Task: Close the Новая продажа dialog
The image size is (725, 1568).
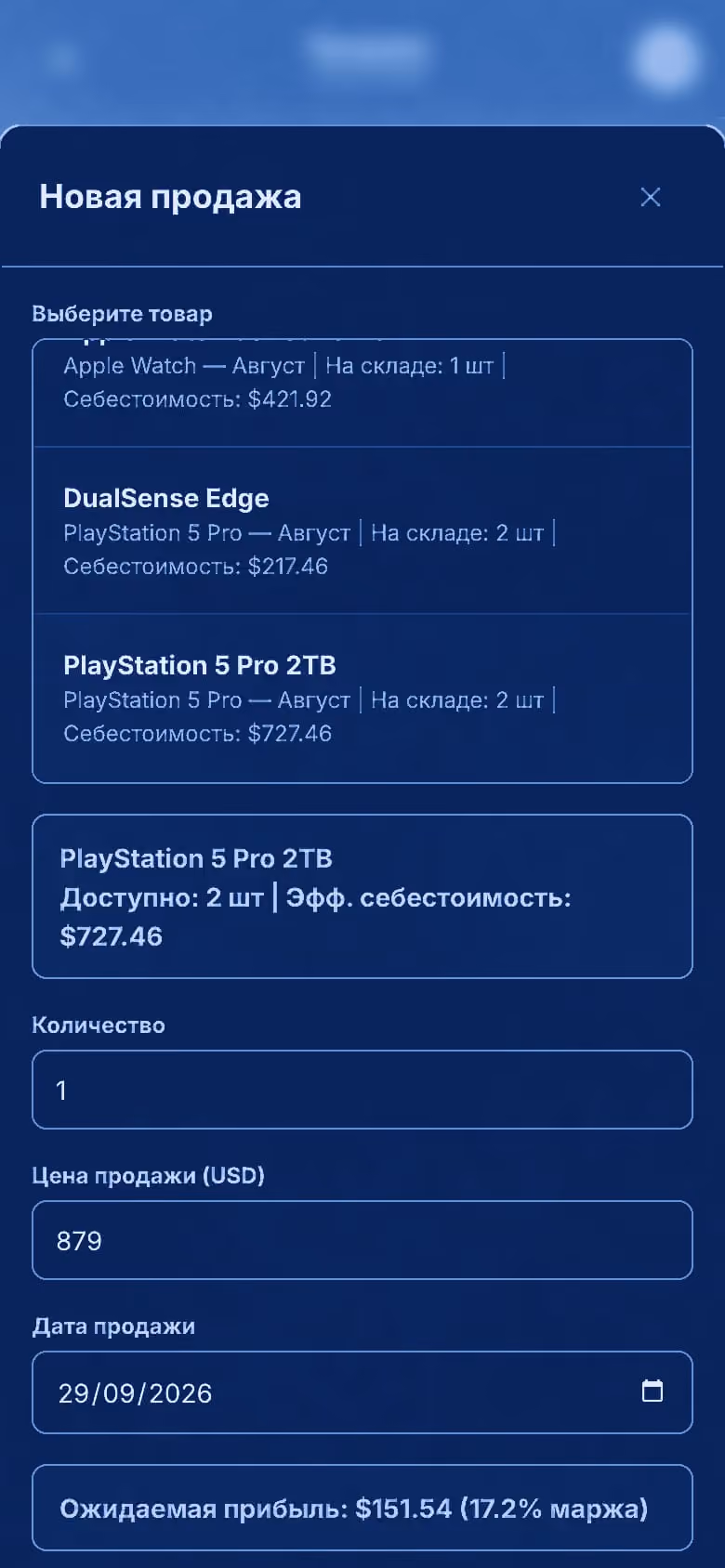Action: click(651, 197)
